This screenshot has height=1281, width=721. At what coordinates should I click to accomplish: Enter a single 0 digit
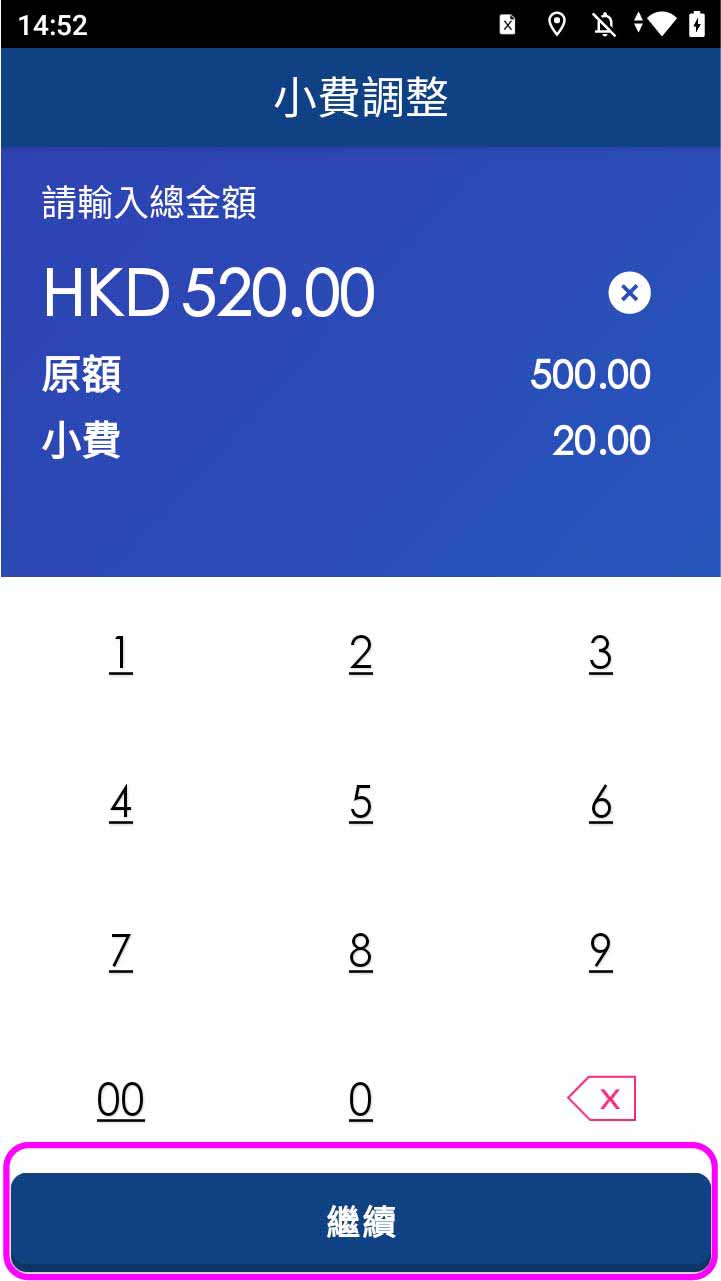(x=361, y=1100)
